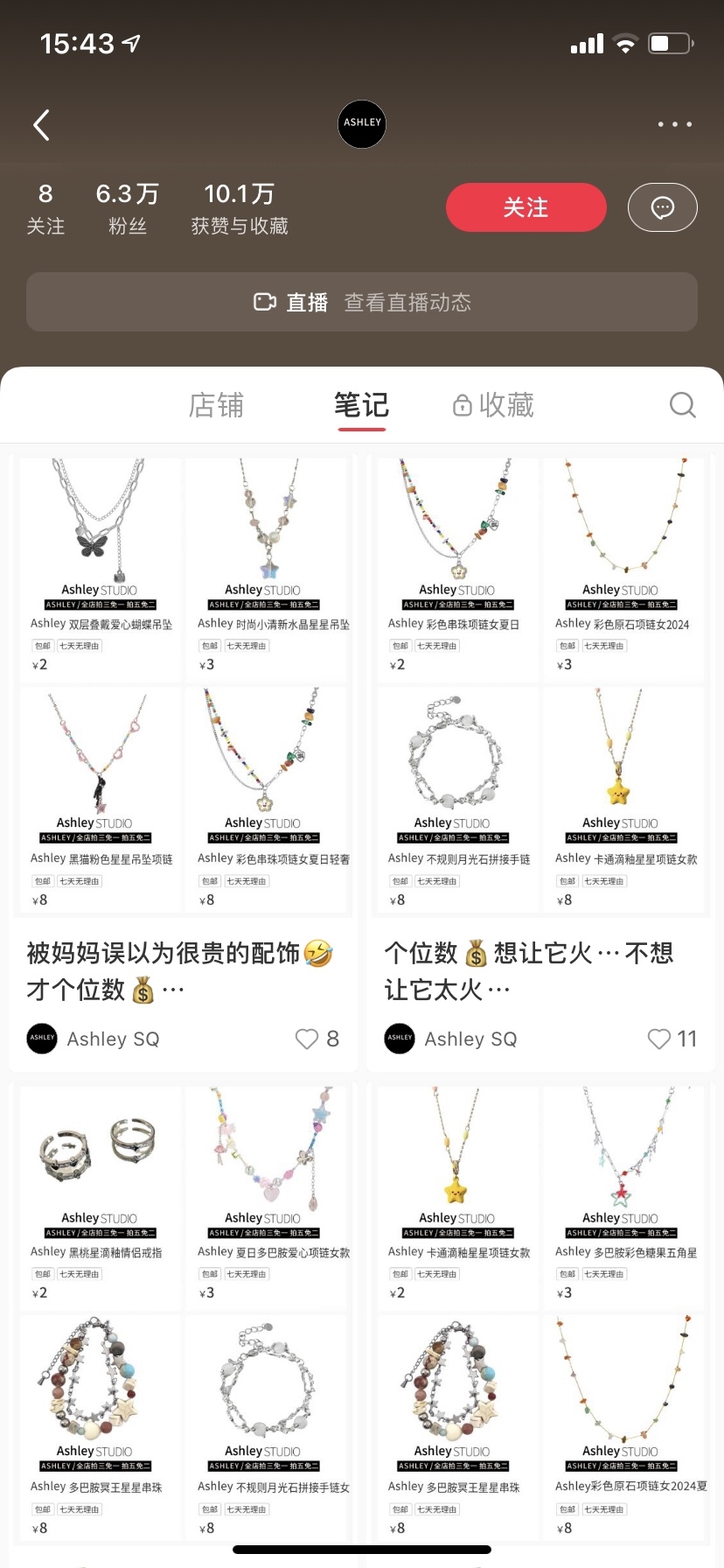The height and width of the screenshot is (1568, 724).
Task: Switch to the 收藏 tab
Action: pos(493,405)
